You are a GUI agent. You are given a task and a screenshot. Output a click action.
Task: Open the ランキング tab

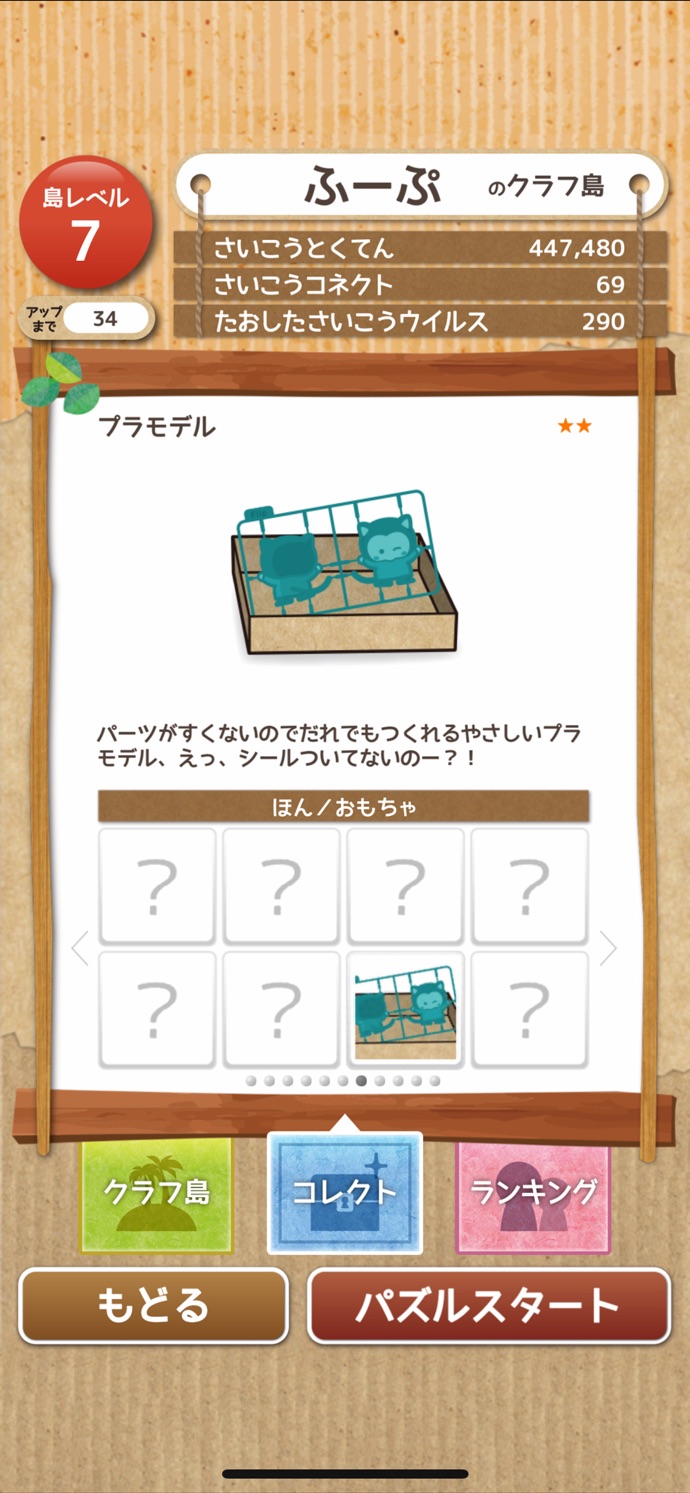pos(533,1193)
